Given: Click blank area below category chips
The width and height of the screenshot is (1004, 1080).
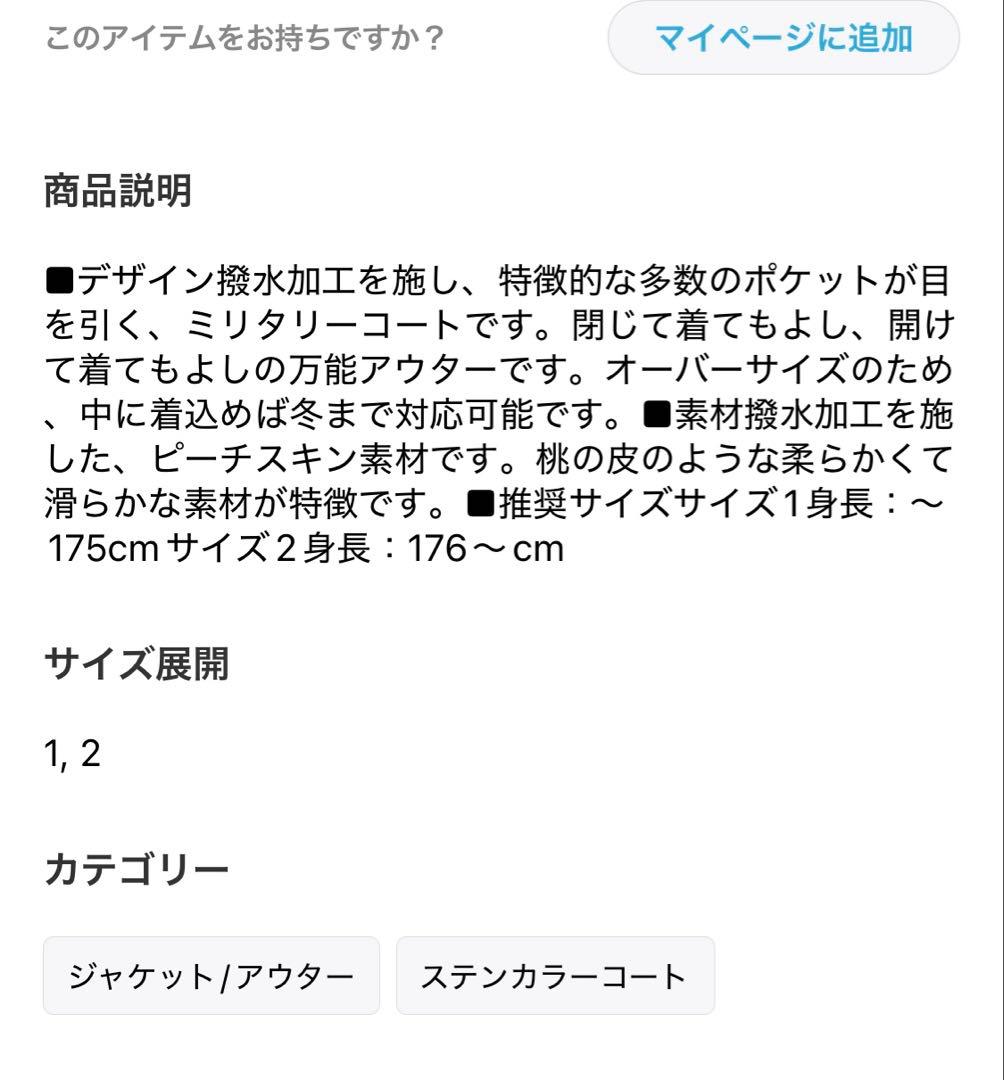Looking at the screenshot, I should 500,1050.
